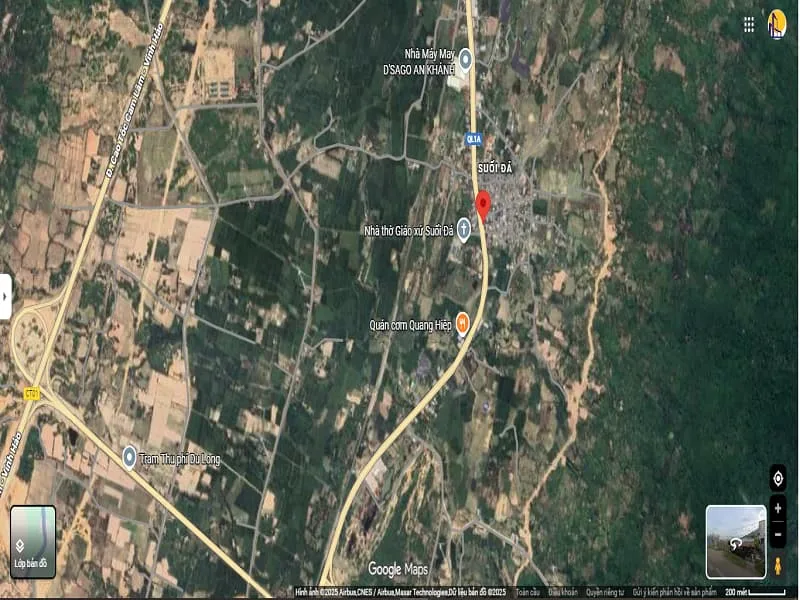Screen dimensions: 800x600
Task: Tap the red dropped pin at Suối Đá
Action: tap(483, 205)
